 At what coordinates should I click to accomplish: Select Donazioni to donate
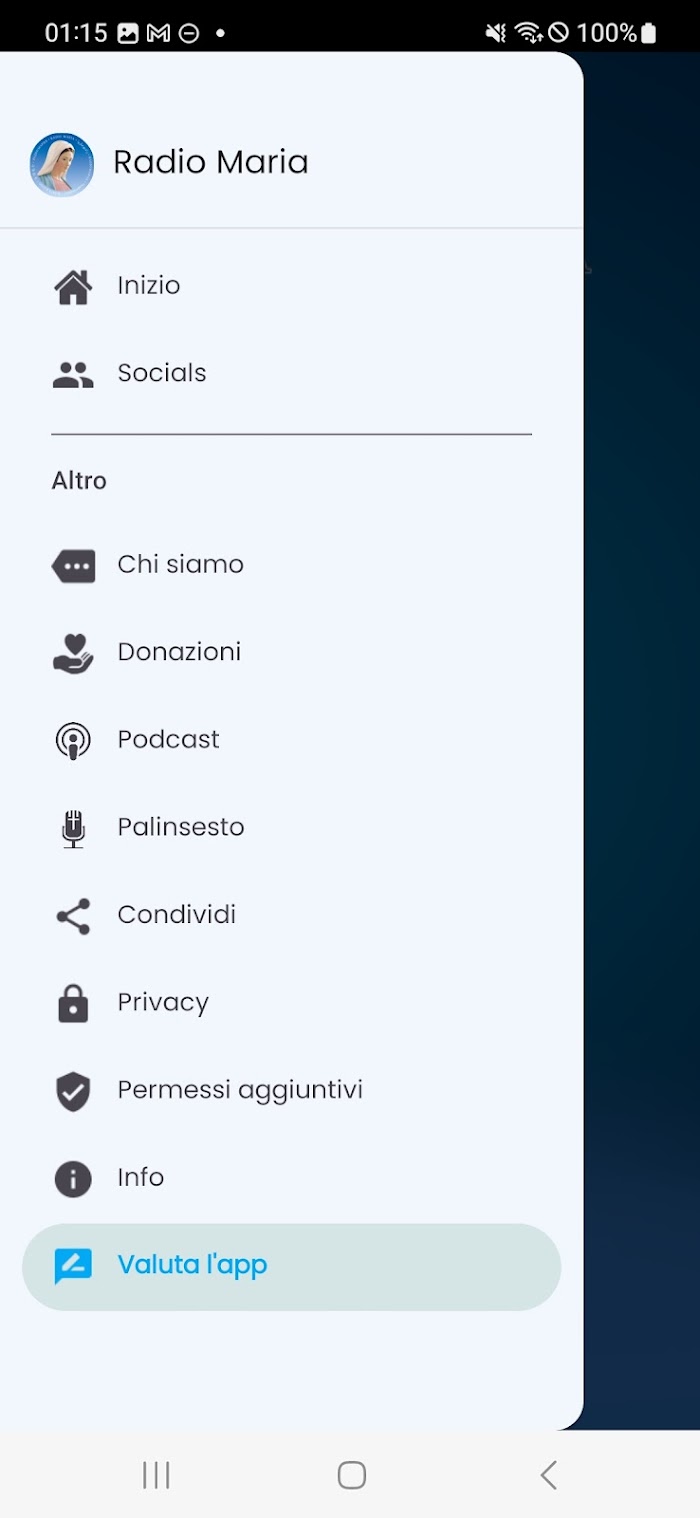tap(291, 653)
